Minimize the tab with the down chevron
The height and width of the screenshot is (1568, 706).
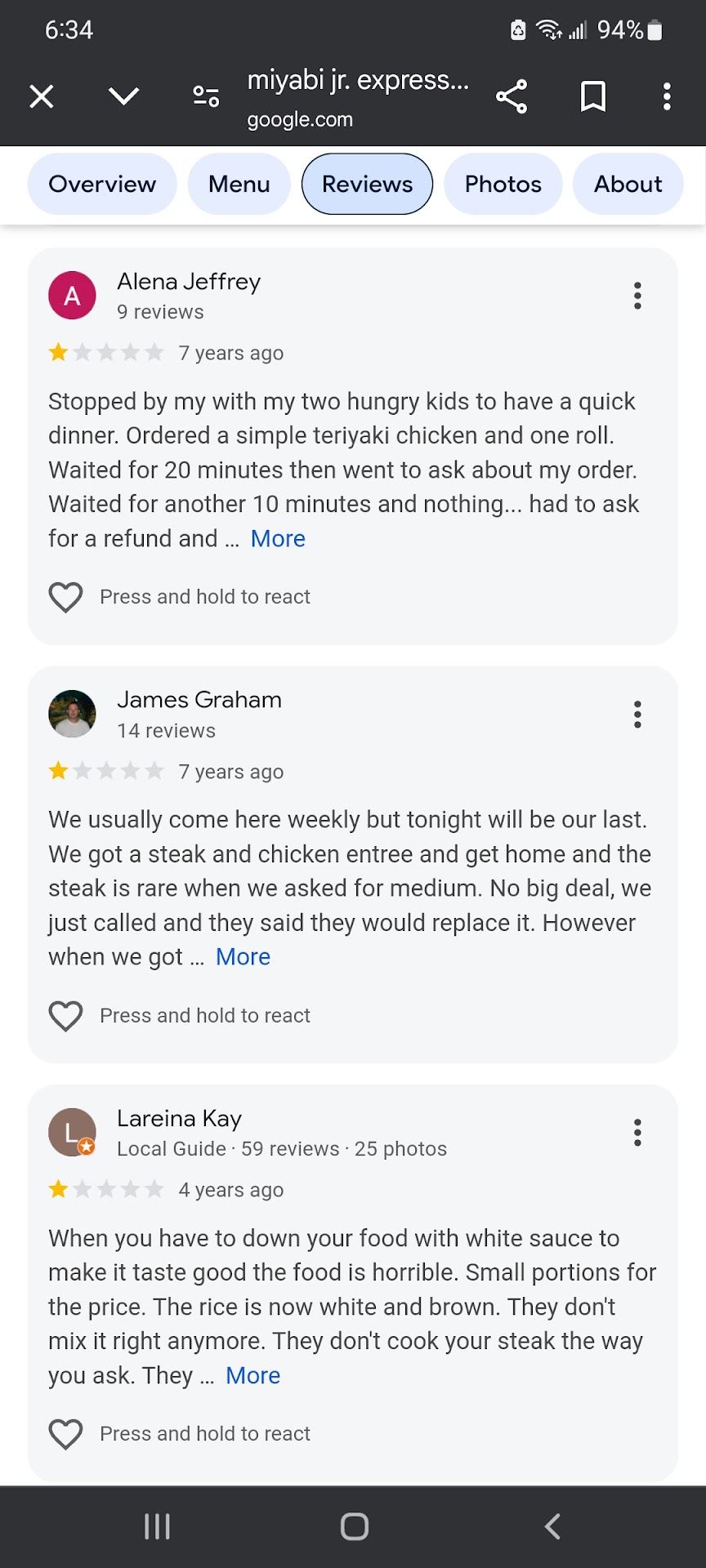coord(123,97)
